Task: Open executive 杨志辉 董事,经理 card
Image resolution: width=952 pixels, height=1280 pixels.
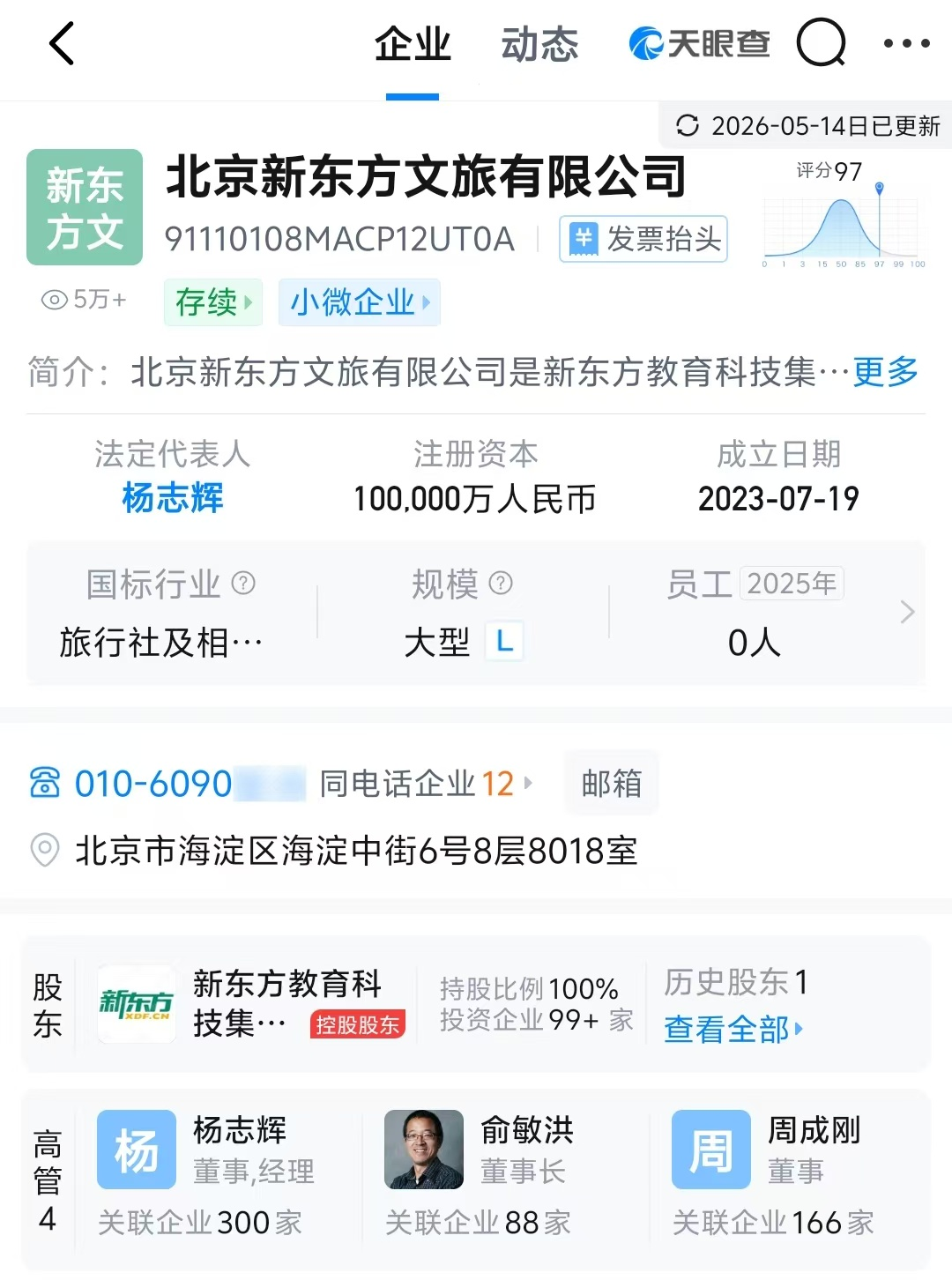Action: click(x=215, y=1174)
